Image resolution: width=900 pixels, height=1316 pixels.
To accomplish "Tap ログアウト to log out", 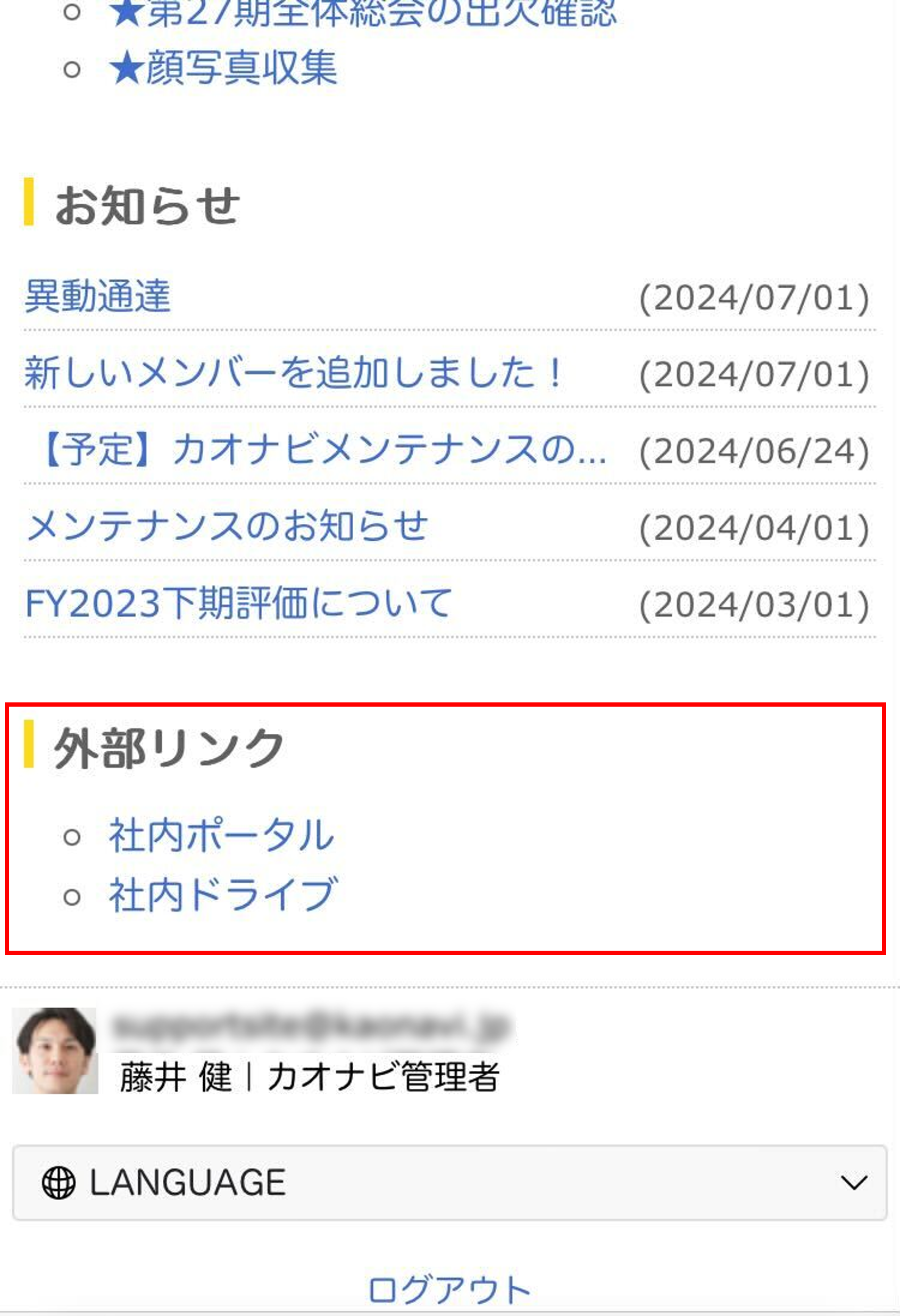I will pyautogui.click(x=449, y=1290).
